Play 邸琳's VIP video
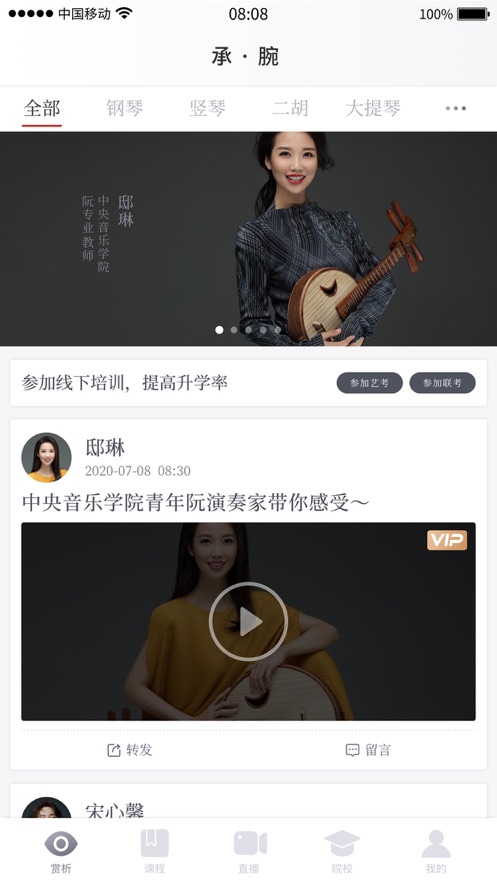Viewport: 497px width, 883px height. (248, 622)
